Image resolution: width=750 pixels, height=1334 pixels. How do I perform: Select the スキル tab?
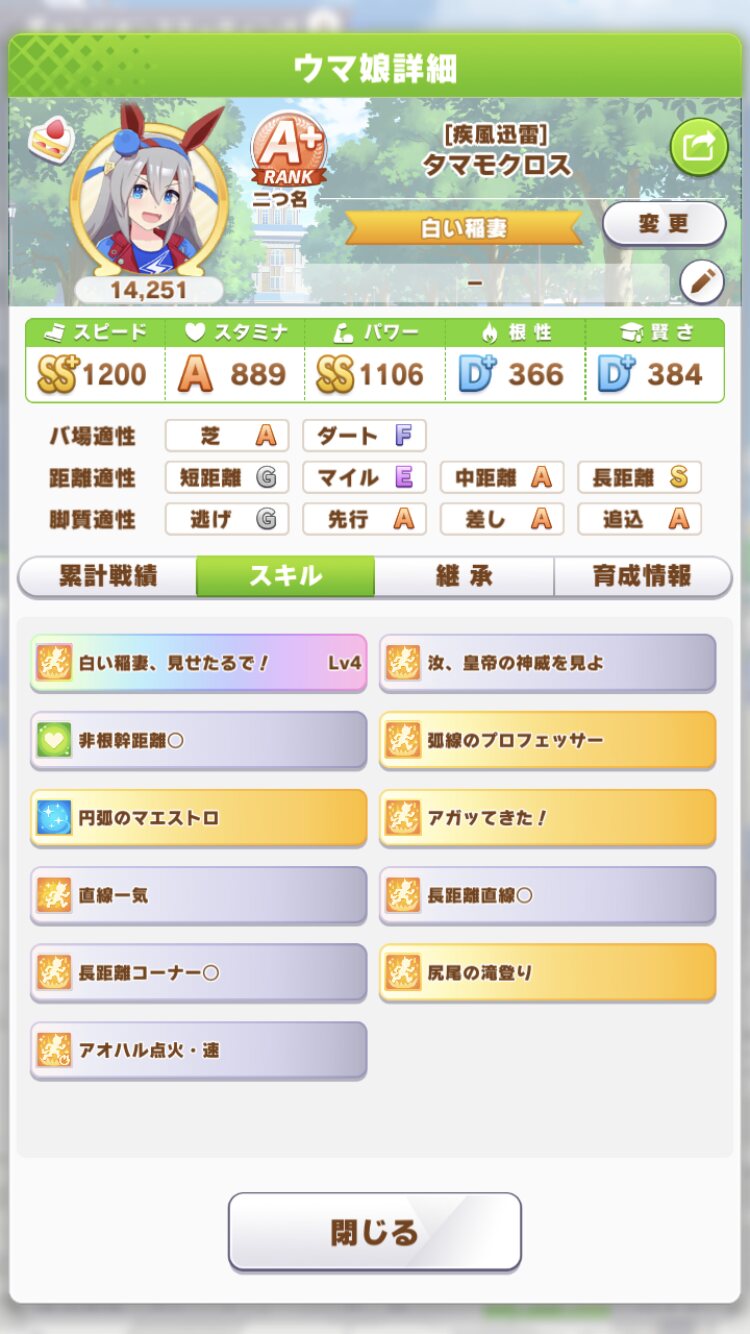tap(285, 576)
